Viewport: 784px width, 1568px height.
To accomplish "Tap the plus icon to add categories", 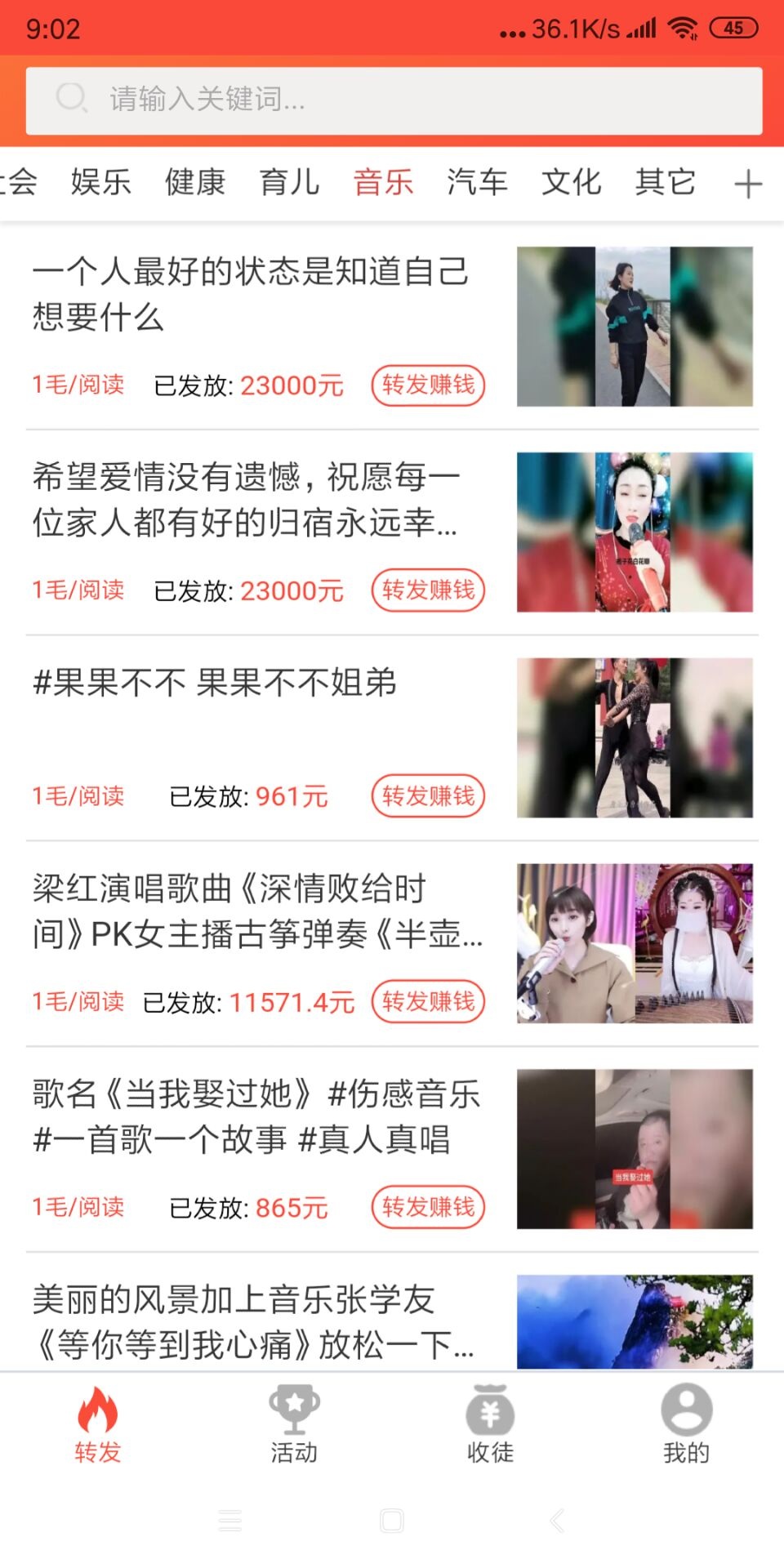I will [x=747, y=182].
